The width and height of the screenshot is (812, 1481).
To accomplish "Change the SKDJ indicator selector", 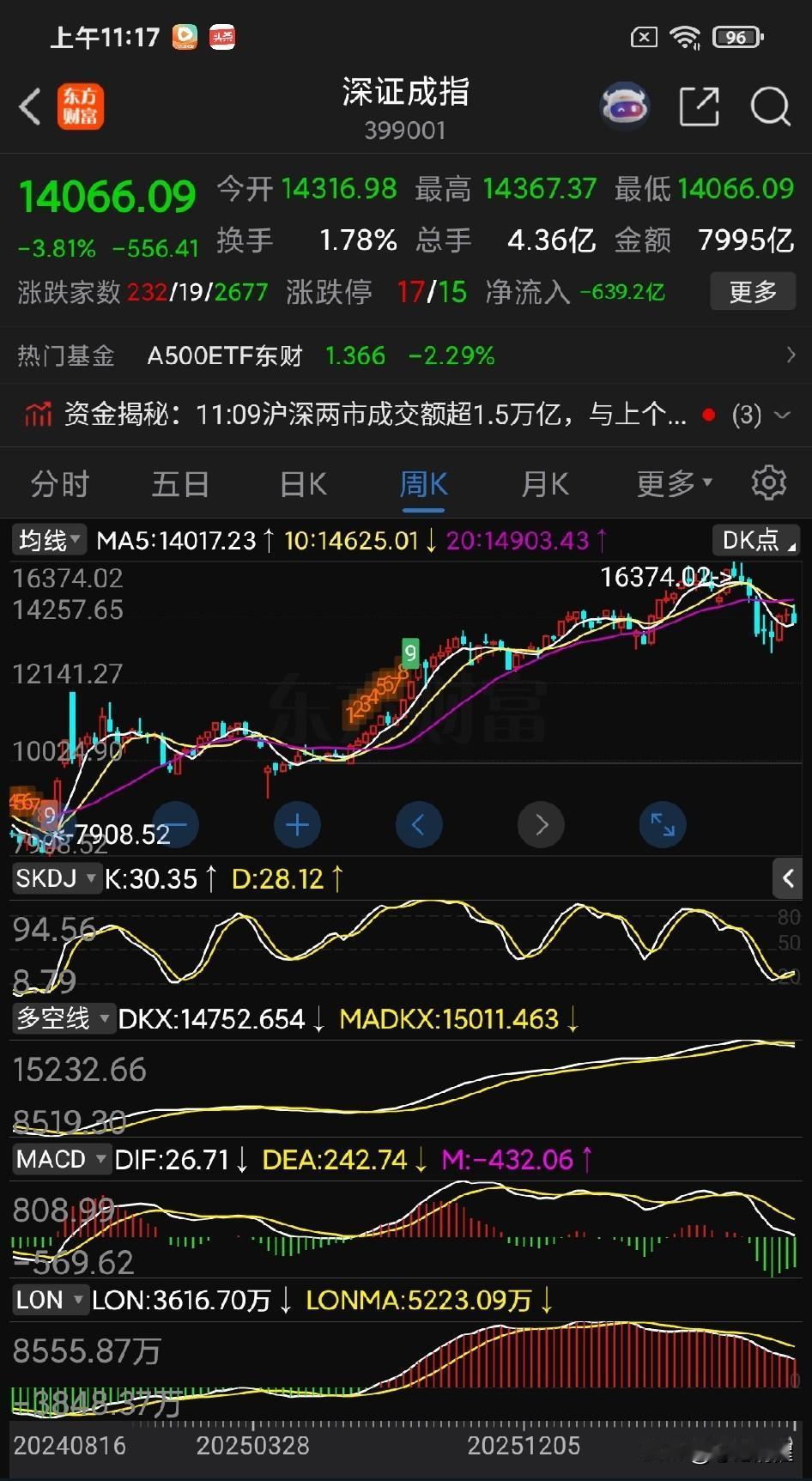I will pyautogui.click(x=56, y=878).
